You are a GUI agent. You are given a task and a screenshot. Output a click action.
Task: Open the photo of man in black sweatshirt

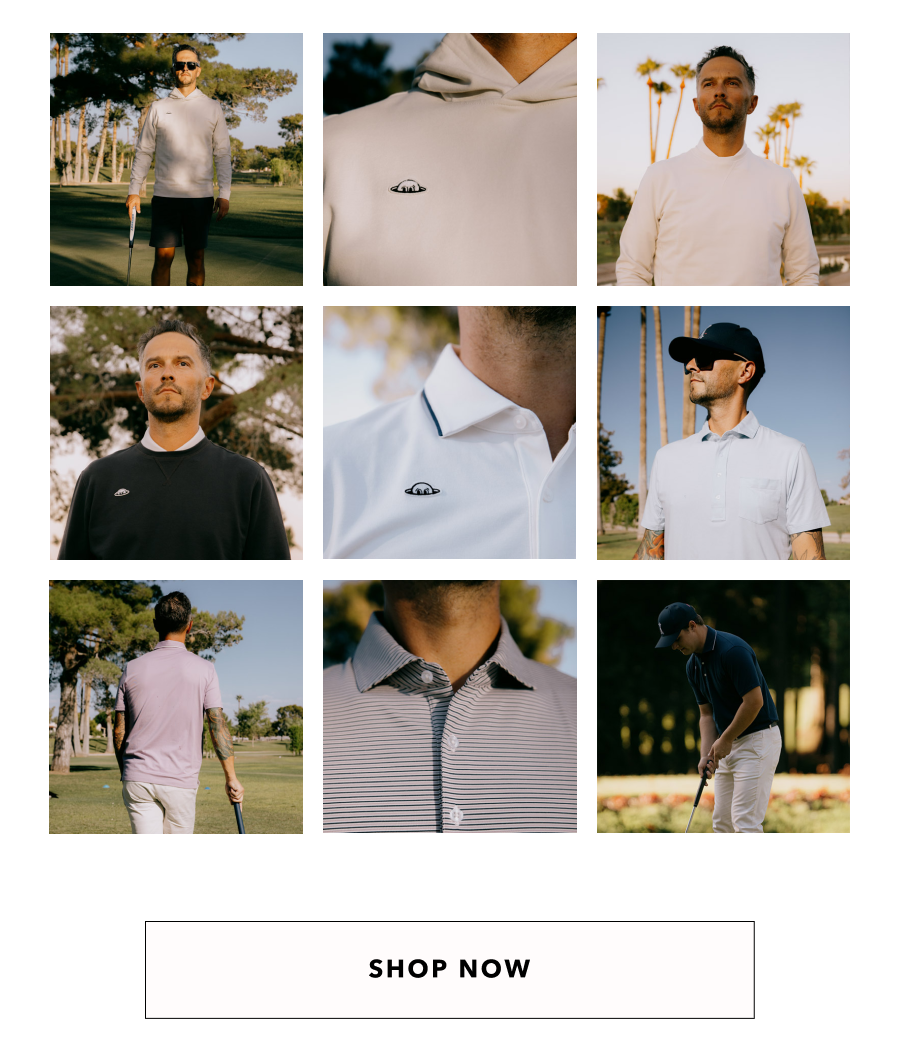176,433
